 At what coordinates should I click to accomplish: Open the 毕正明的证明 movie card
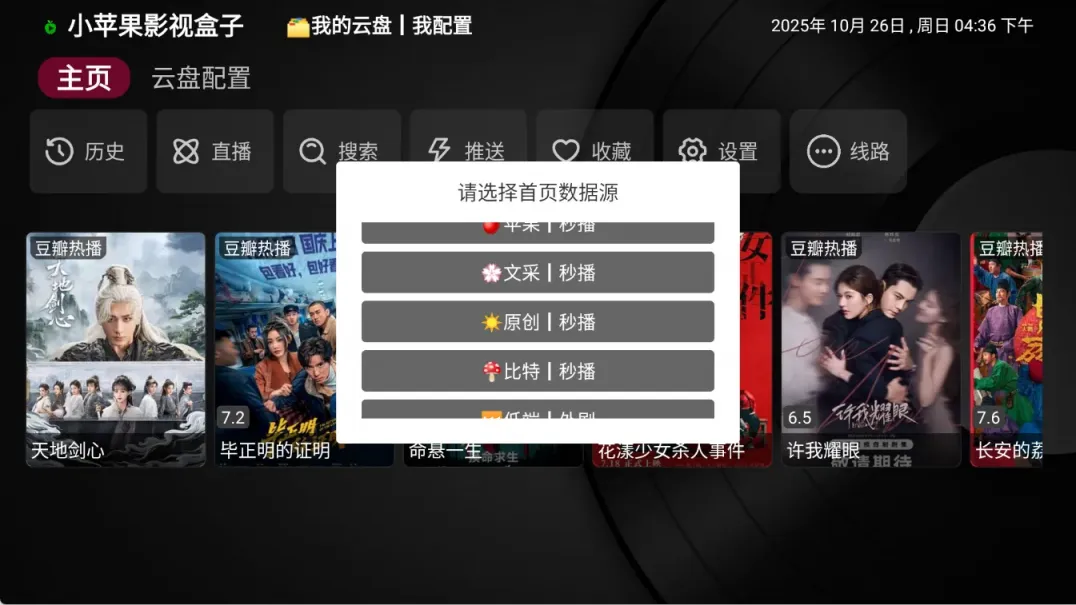[x=275, y=348]
